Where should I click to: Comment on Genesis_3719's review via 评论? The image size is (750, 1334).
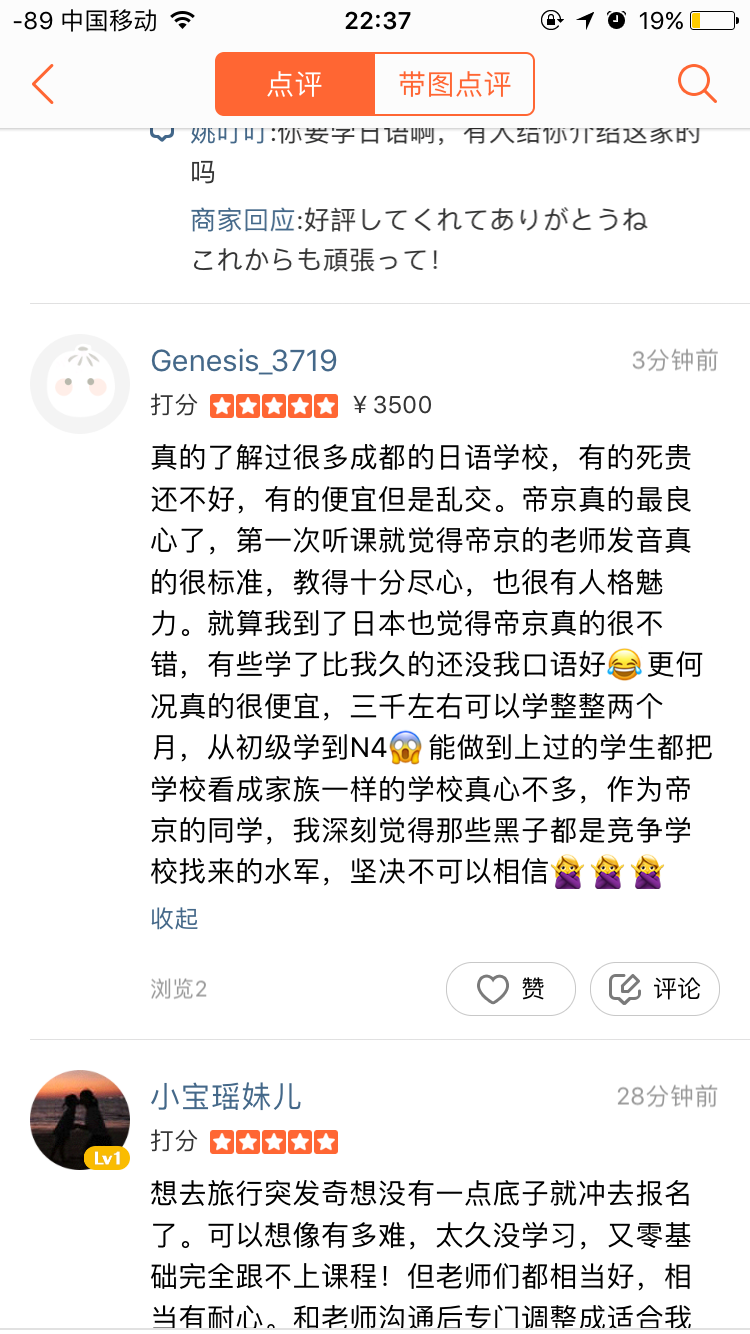(655, 989)
